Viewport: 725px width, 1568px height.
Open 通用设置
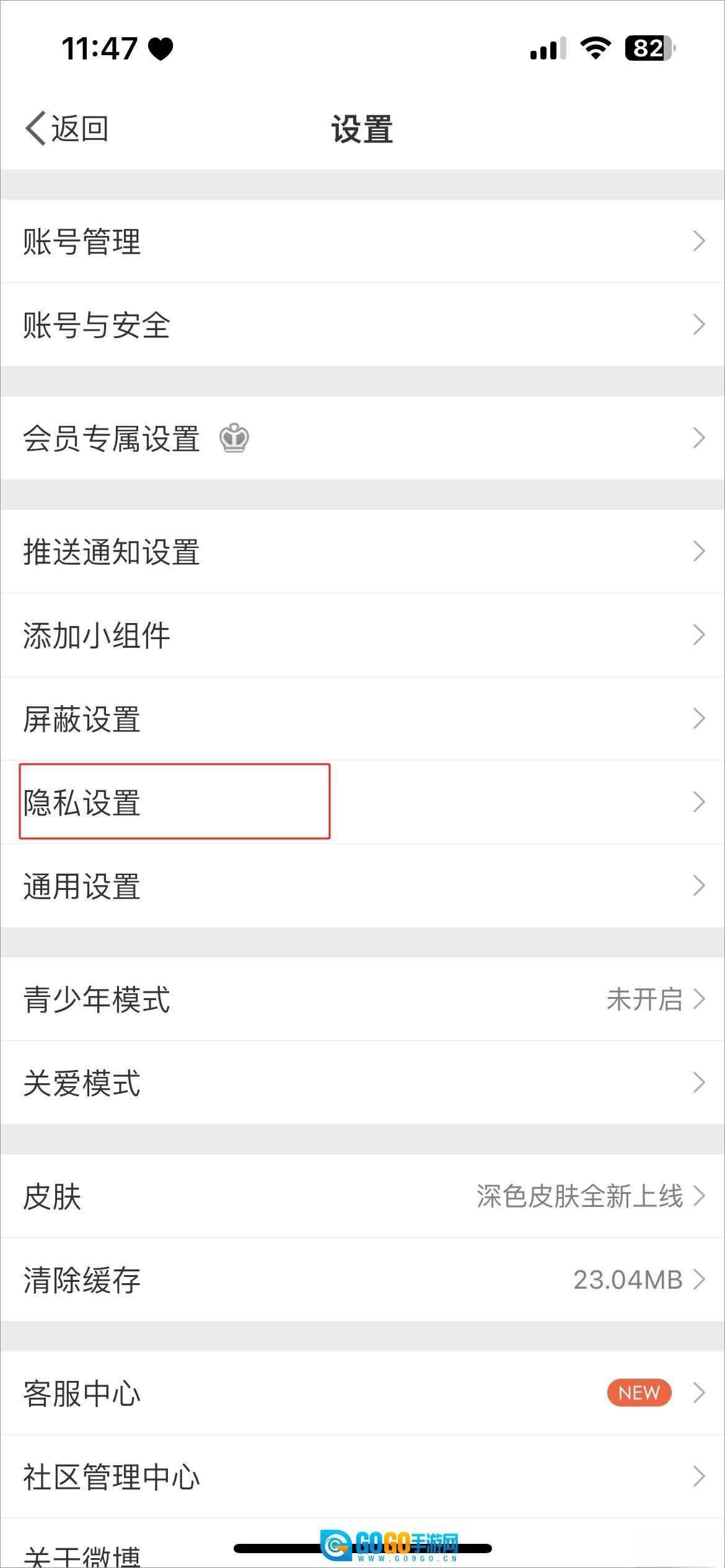[x=362, y=886]
